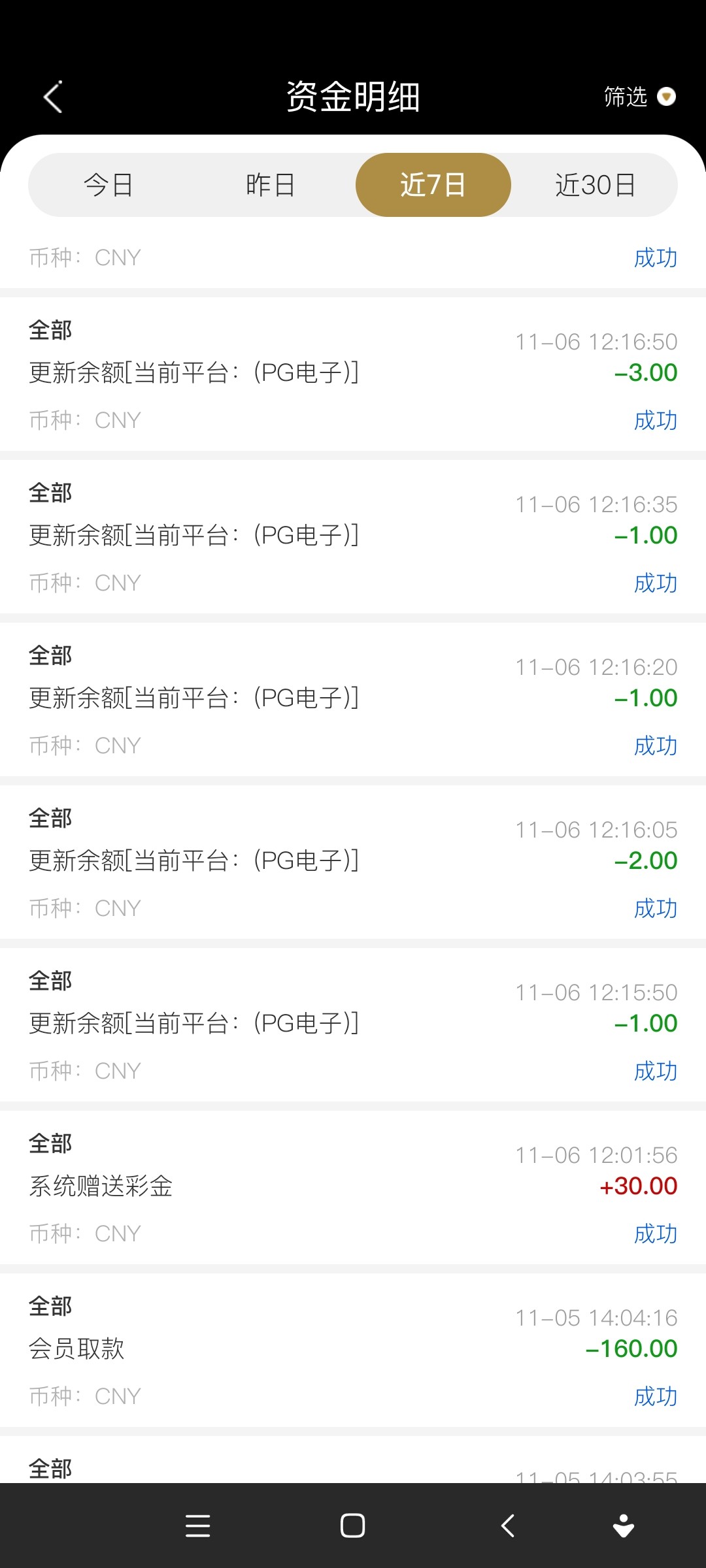Go back using the header arrow
706x1568 pixels.
pyautogui.click(x=53, y=97)
